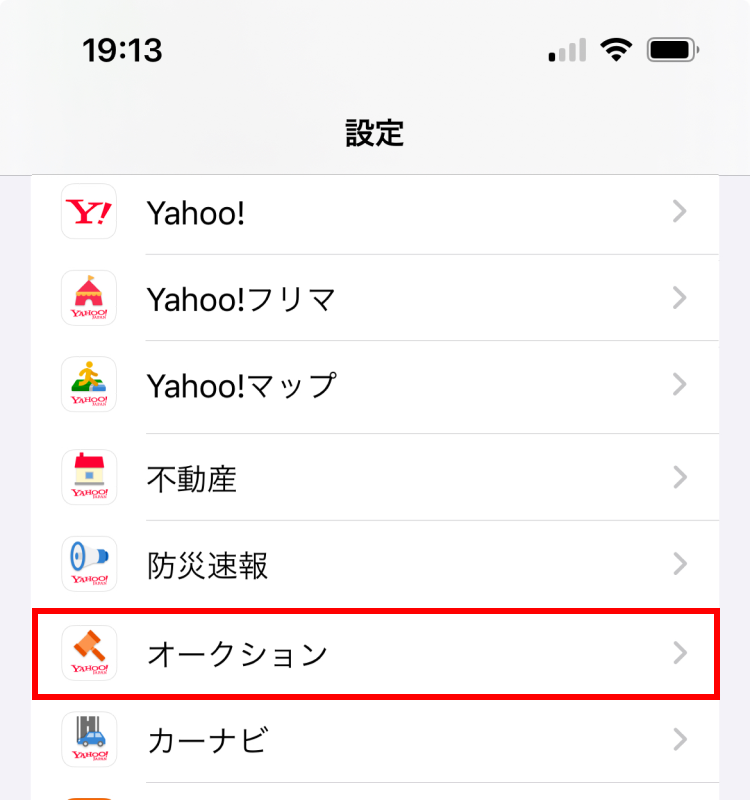Select the オークション settings entry

tap(375, 654)
